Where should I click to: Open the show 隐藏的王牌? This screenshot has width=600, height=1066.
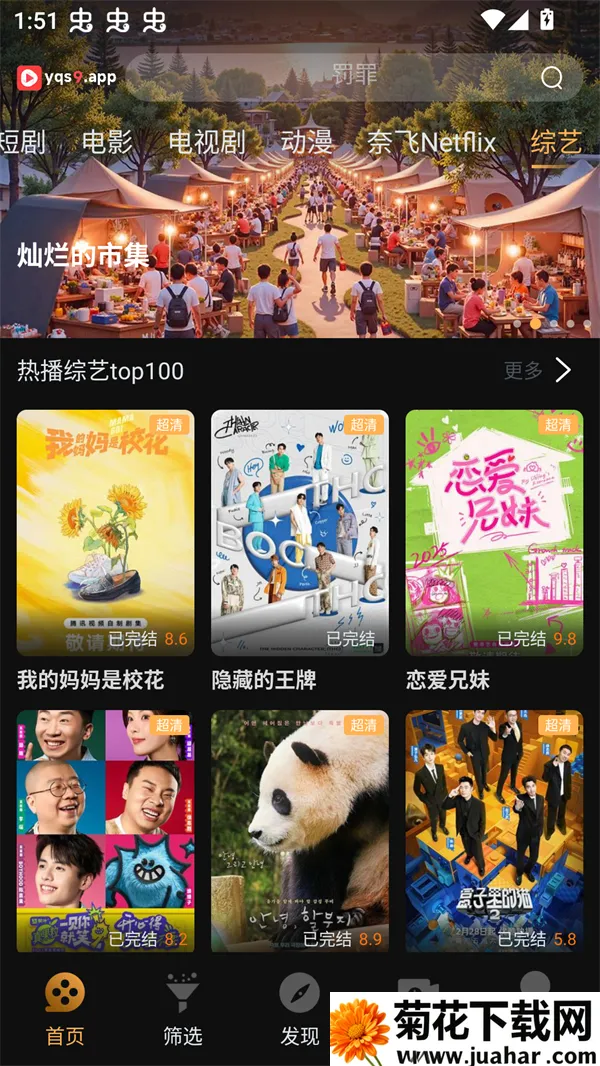coord(299,533)
